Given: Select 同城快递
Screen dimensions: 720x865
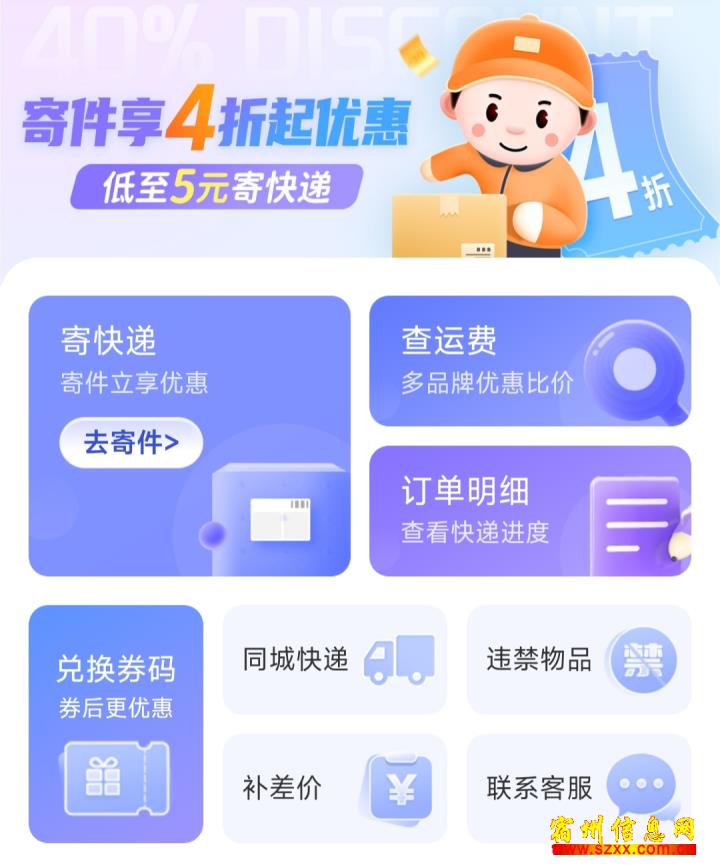Looking at the screenshot, I should click(334, 660).
